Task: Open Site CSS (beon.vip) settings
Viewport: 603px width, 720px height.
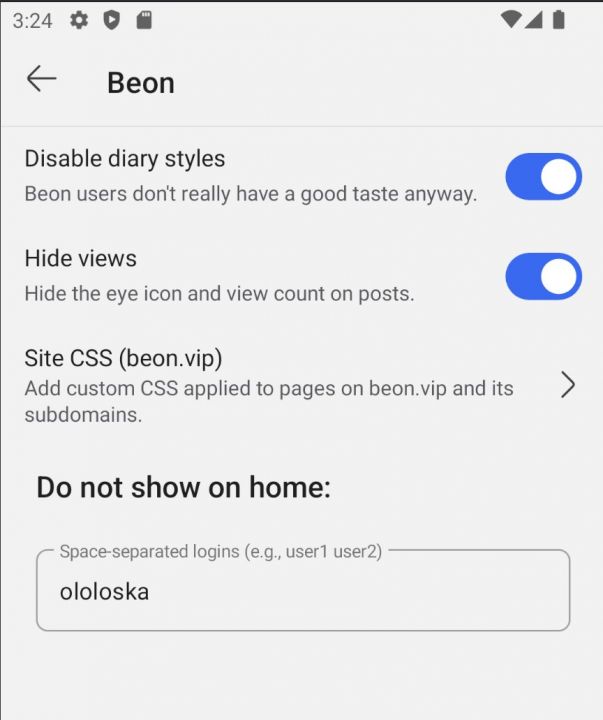Action: tap(300, 385)
